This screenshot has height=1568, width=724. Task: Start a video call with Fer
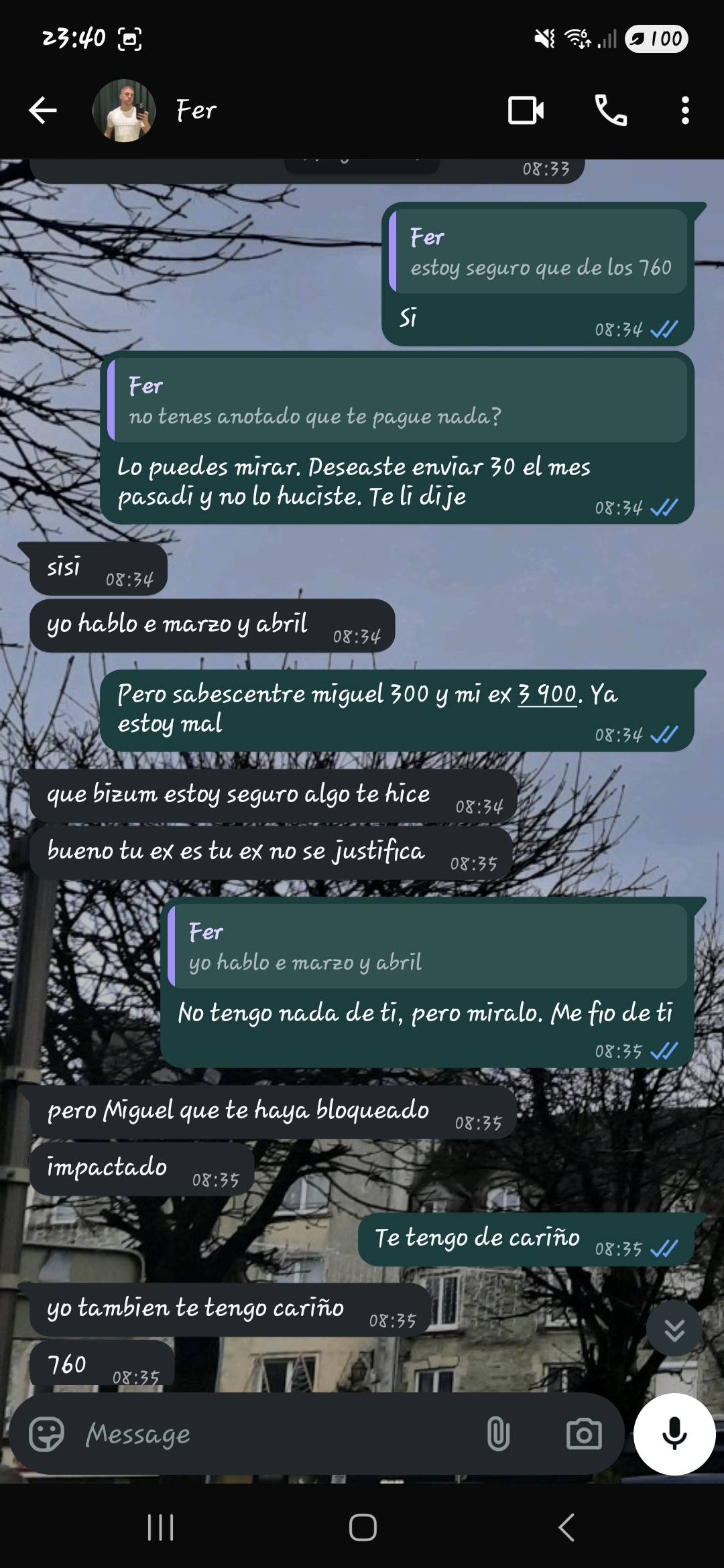click(x=526, y=111)
